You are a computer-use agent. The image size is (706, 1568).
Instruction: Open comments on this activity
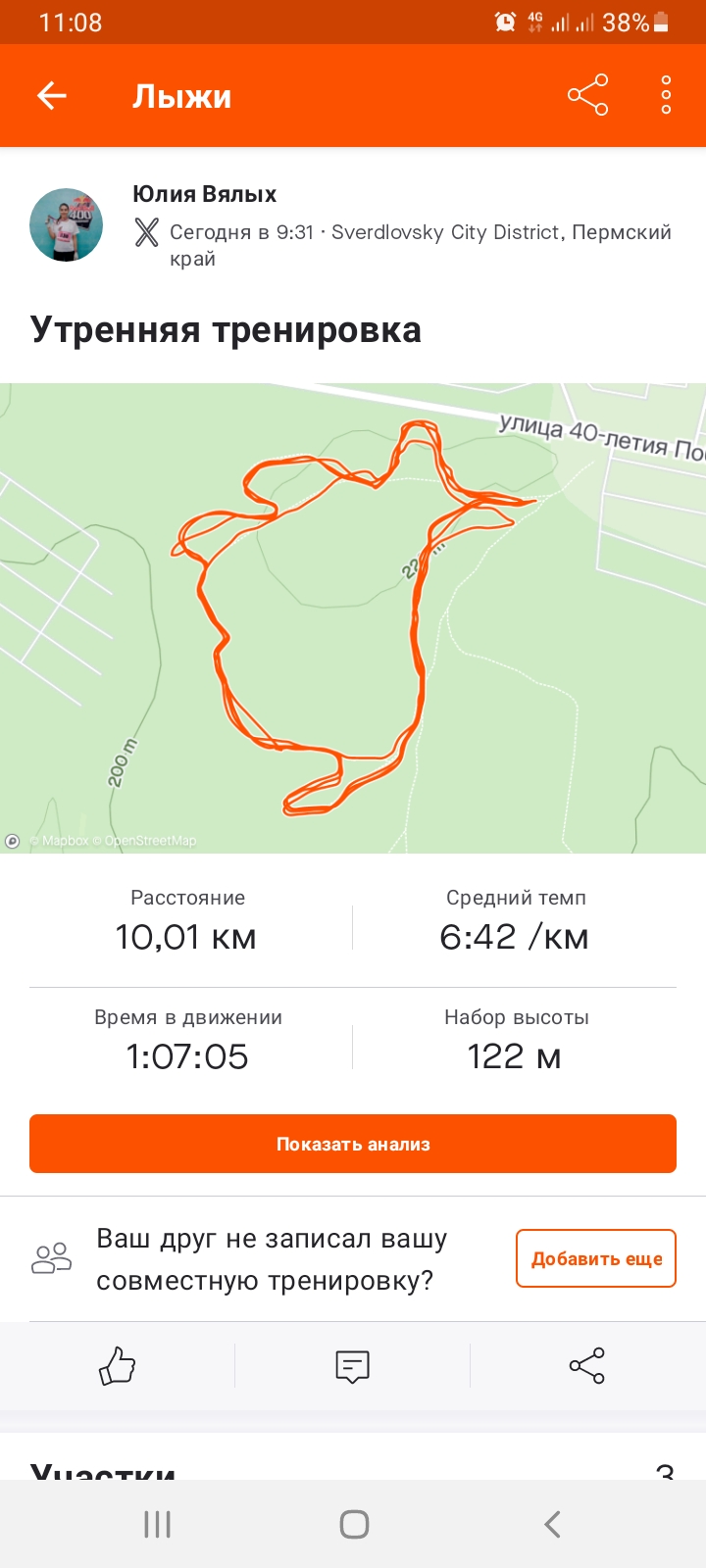point(352,1365)
